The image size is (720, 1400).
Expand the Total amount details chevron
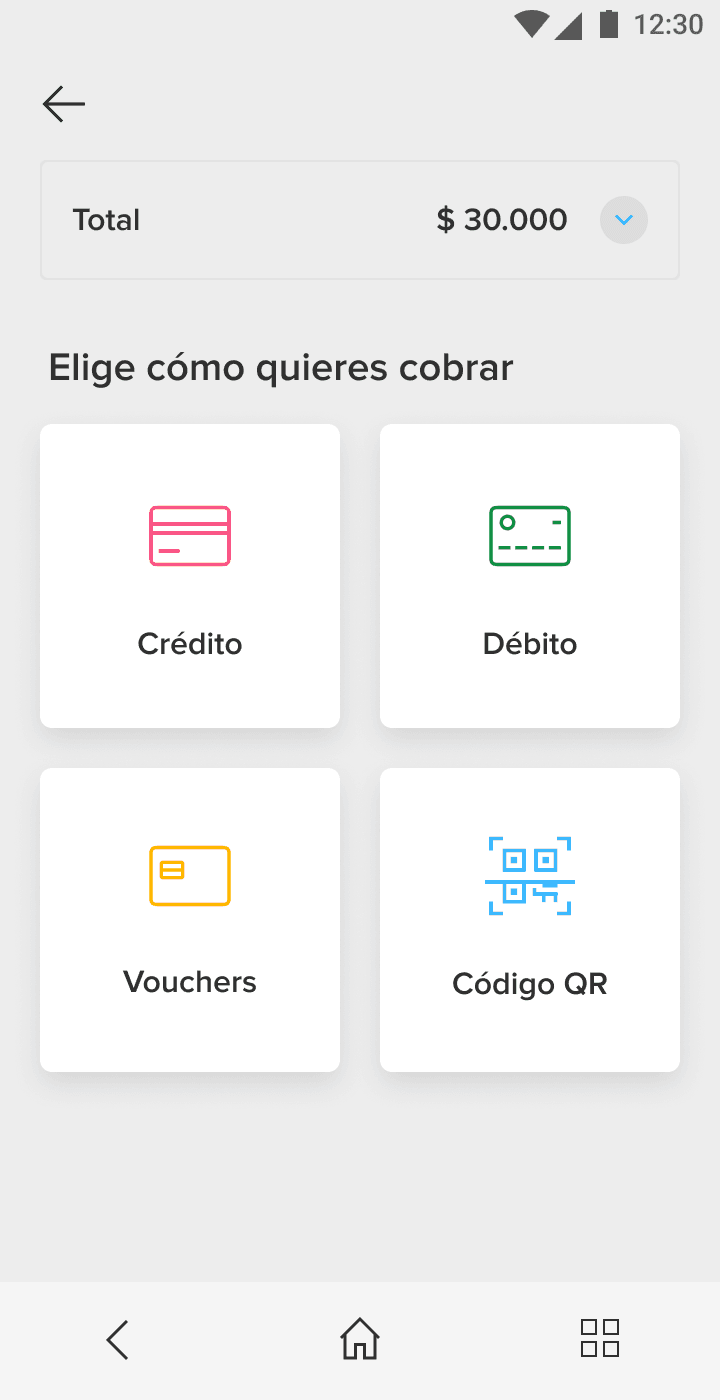click(623, 220)
